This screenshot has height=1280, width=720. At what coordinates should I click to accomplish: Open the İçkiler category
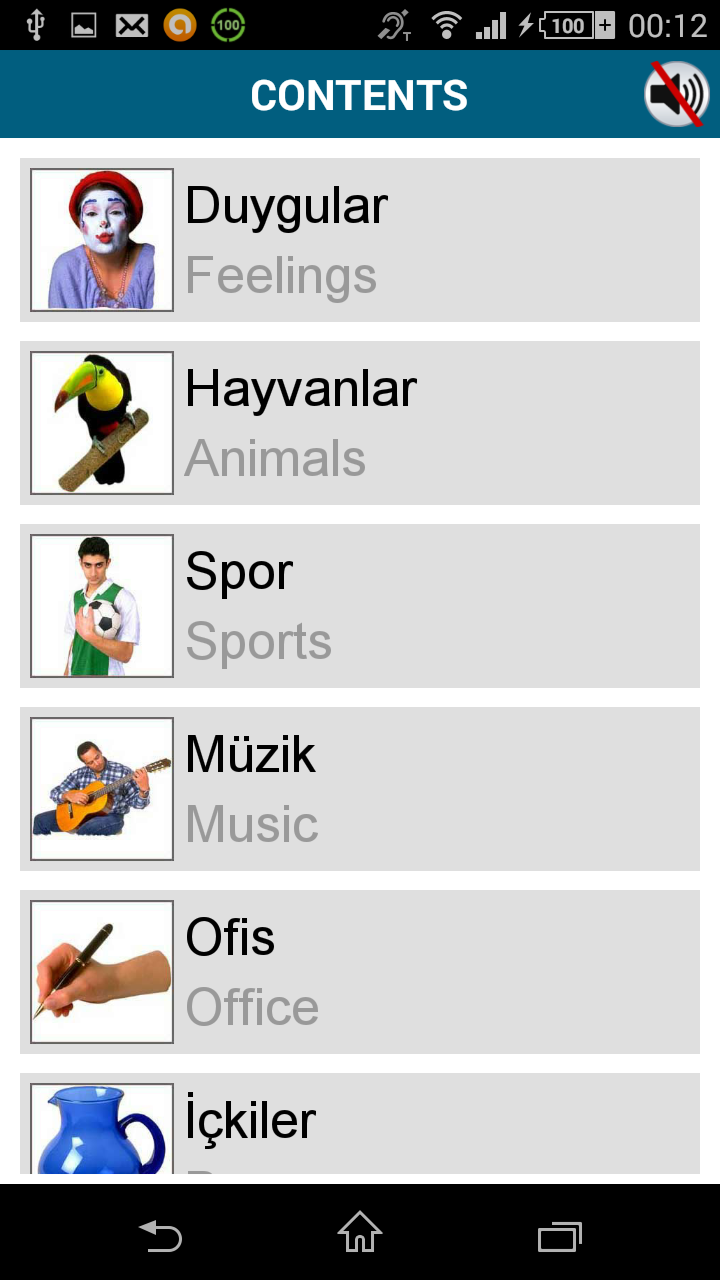point(360,1125)
